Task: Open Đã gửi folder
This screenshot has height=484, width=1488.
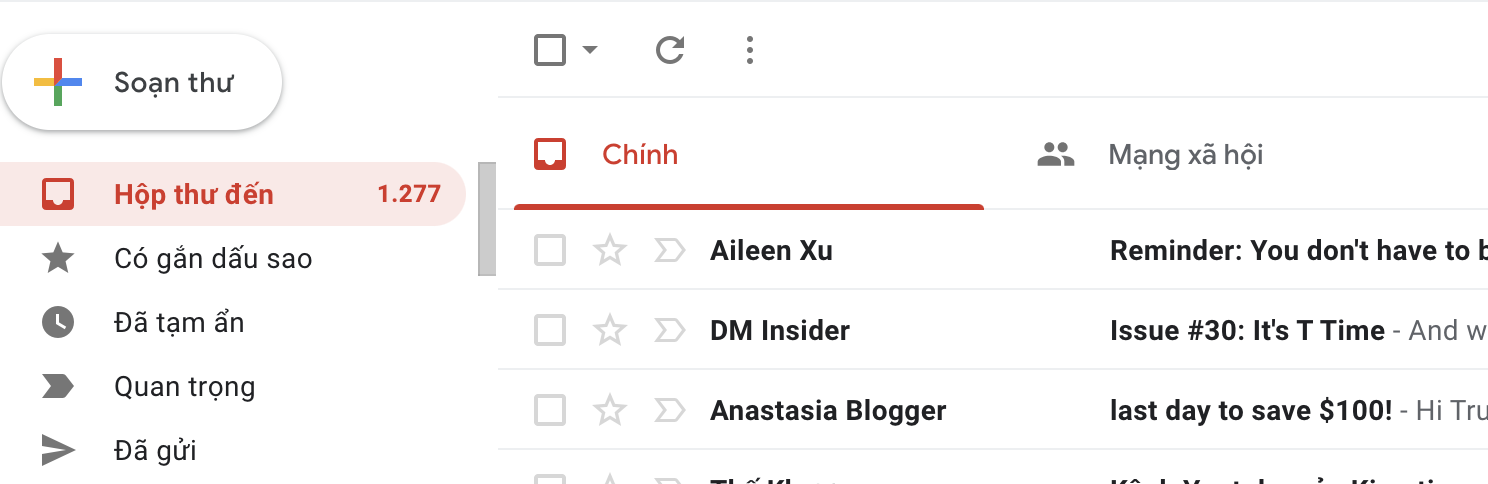Action: (x=155, y=451)
